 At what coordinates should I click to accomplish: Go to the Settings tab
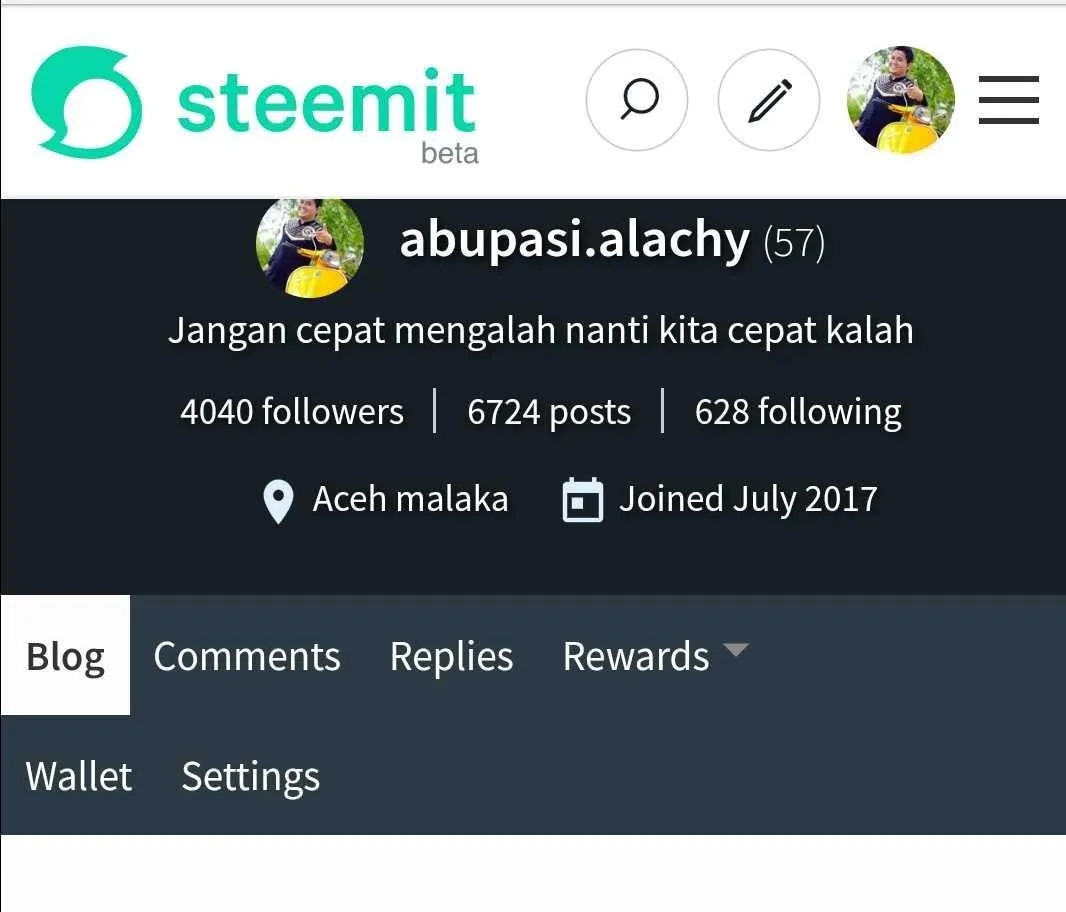pyautogui.click(x=250, y=776)
